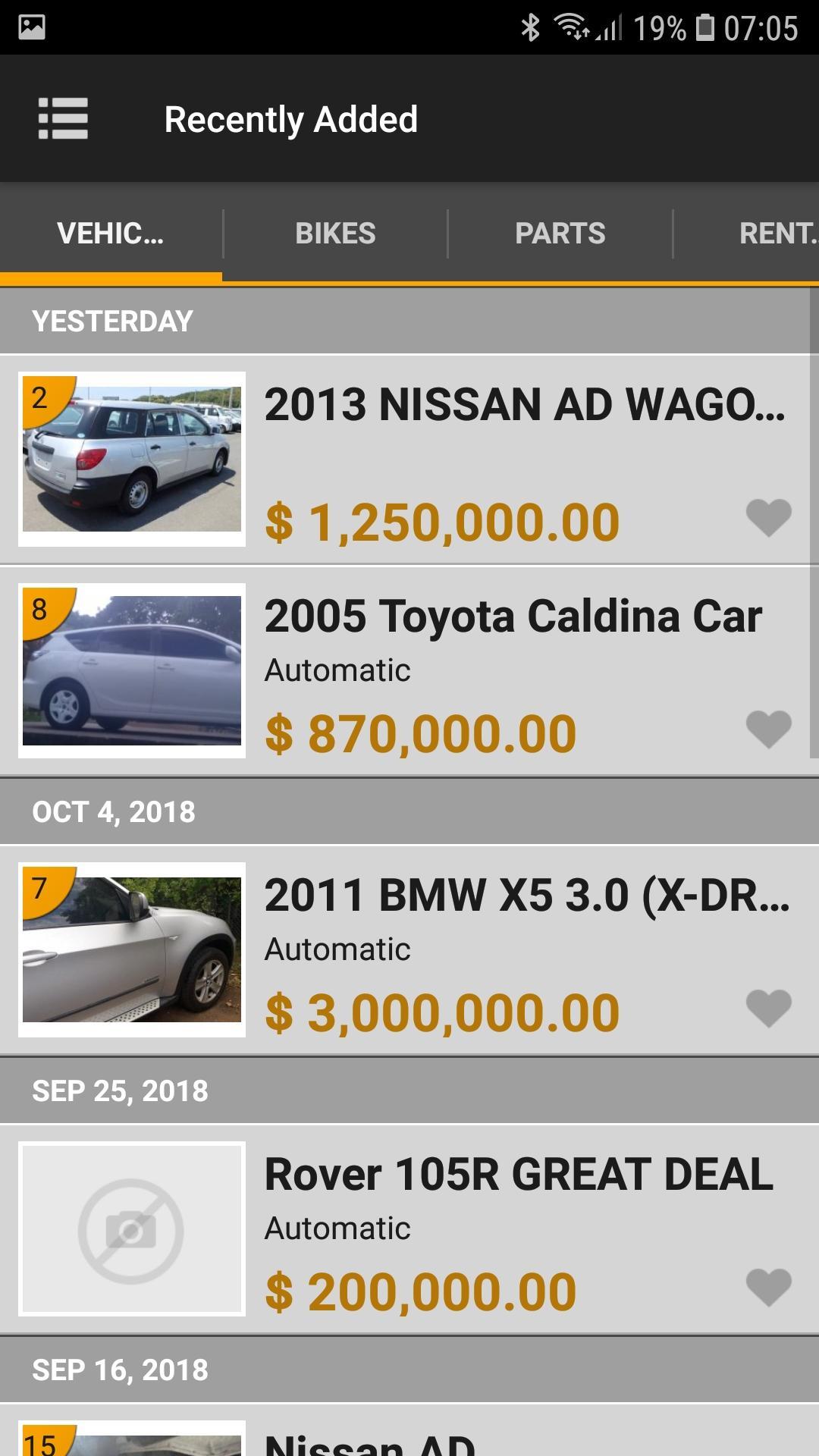Open the 2011 BMW X5 3.0 listing
Screen dimensions: 819x1456
[526, 896]
